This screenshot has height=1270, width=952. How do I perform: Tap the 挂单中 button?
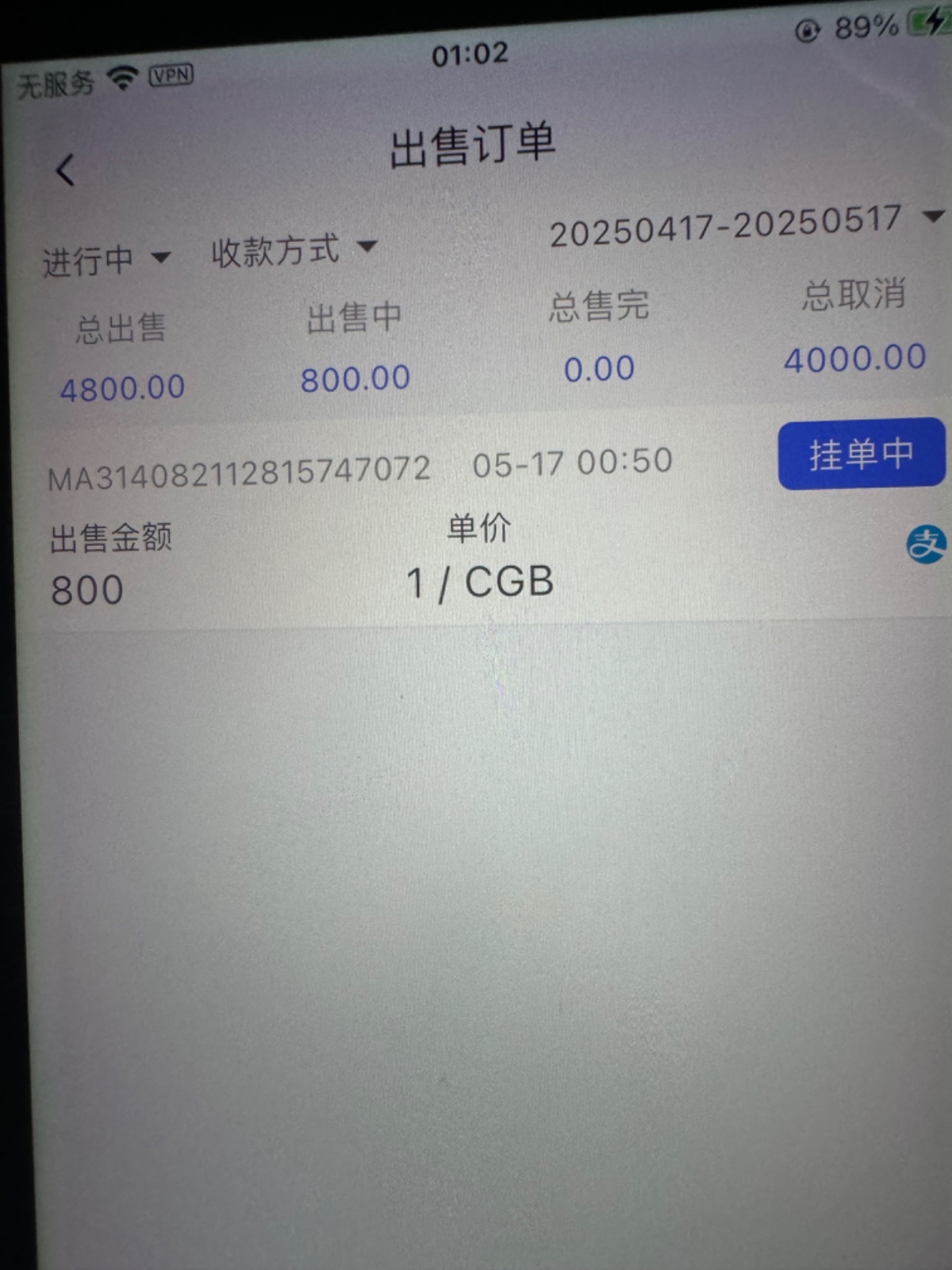click(x=861, y=454)
